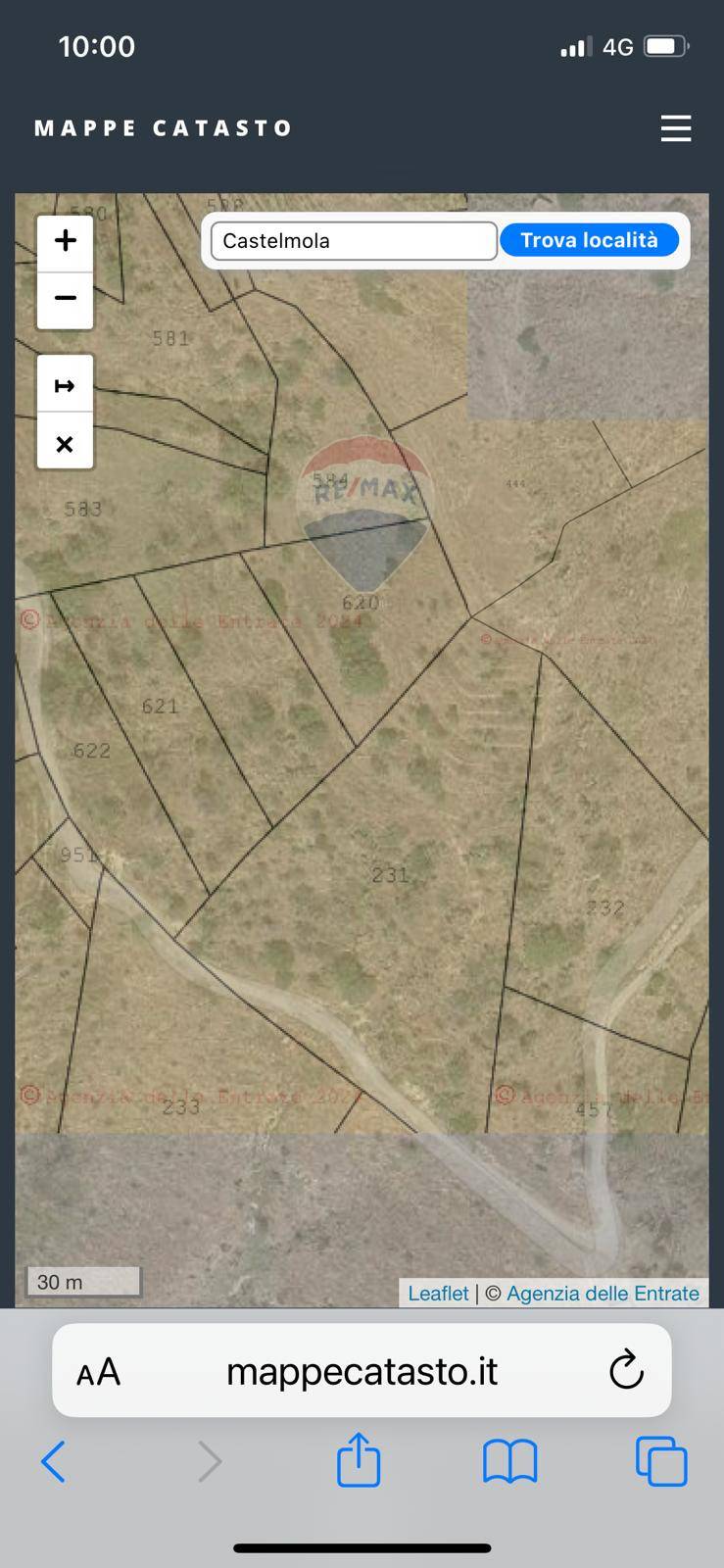This screenshot has height=1568, width=724.
Task: Tap the mappecatasto.it address bar
Action: point(362,1372)
